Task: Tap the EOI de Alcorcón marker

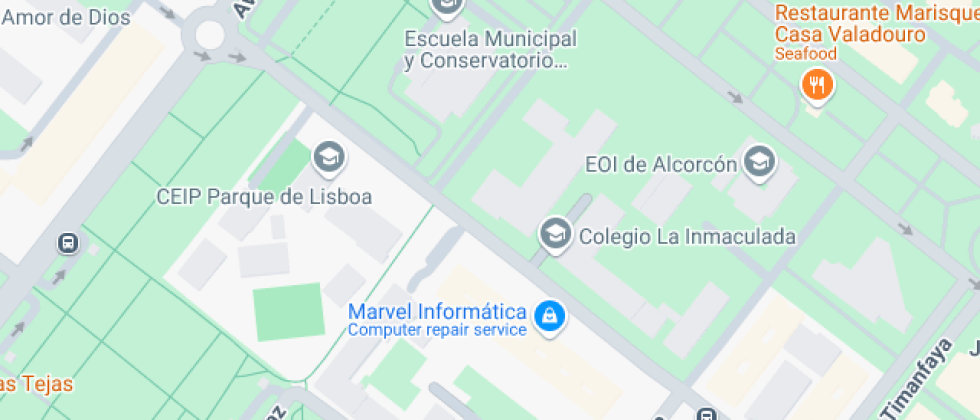Action: click(x=761, y=161)
